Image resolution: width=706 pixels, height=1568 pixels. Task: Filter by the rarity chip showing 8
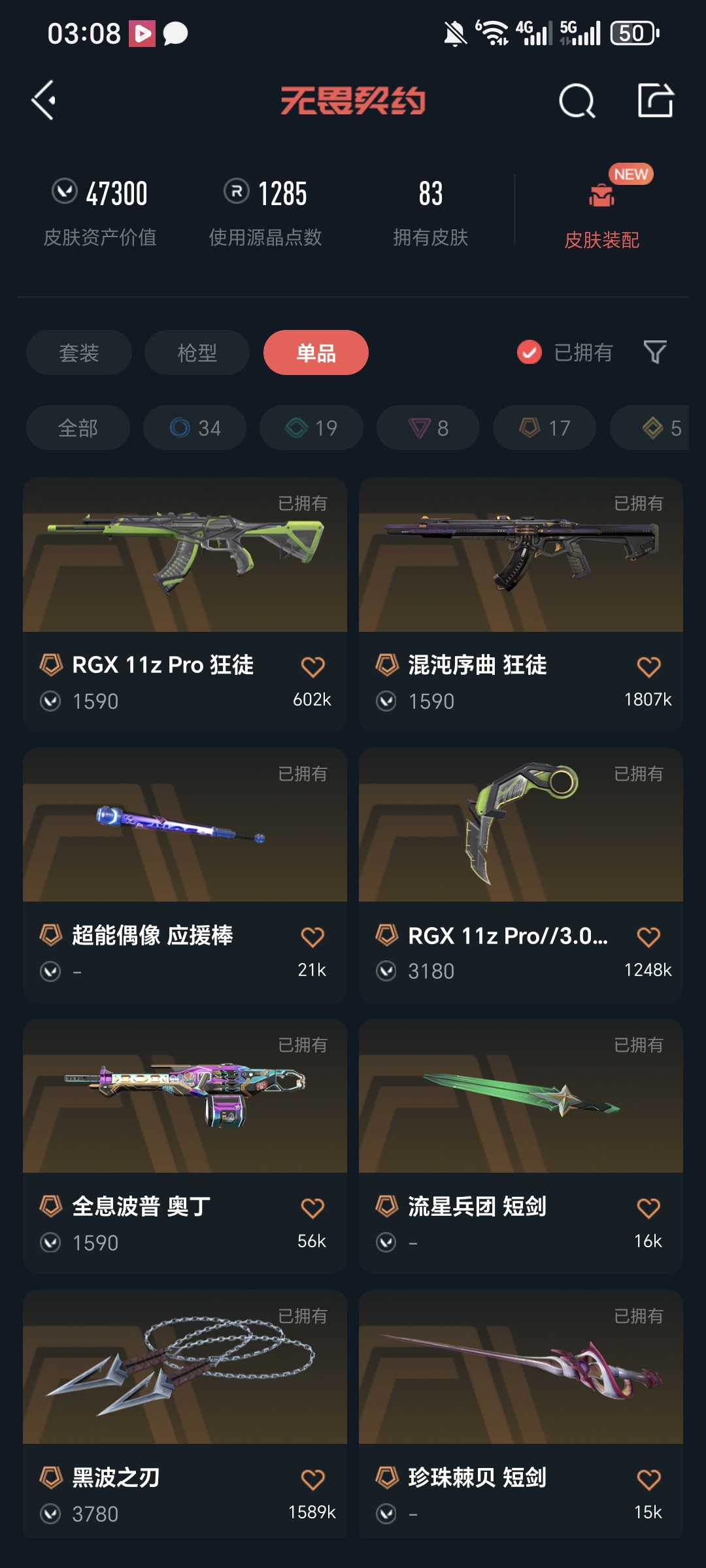point(428,428)
